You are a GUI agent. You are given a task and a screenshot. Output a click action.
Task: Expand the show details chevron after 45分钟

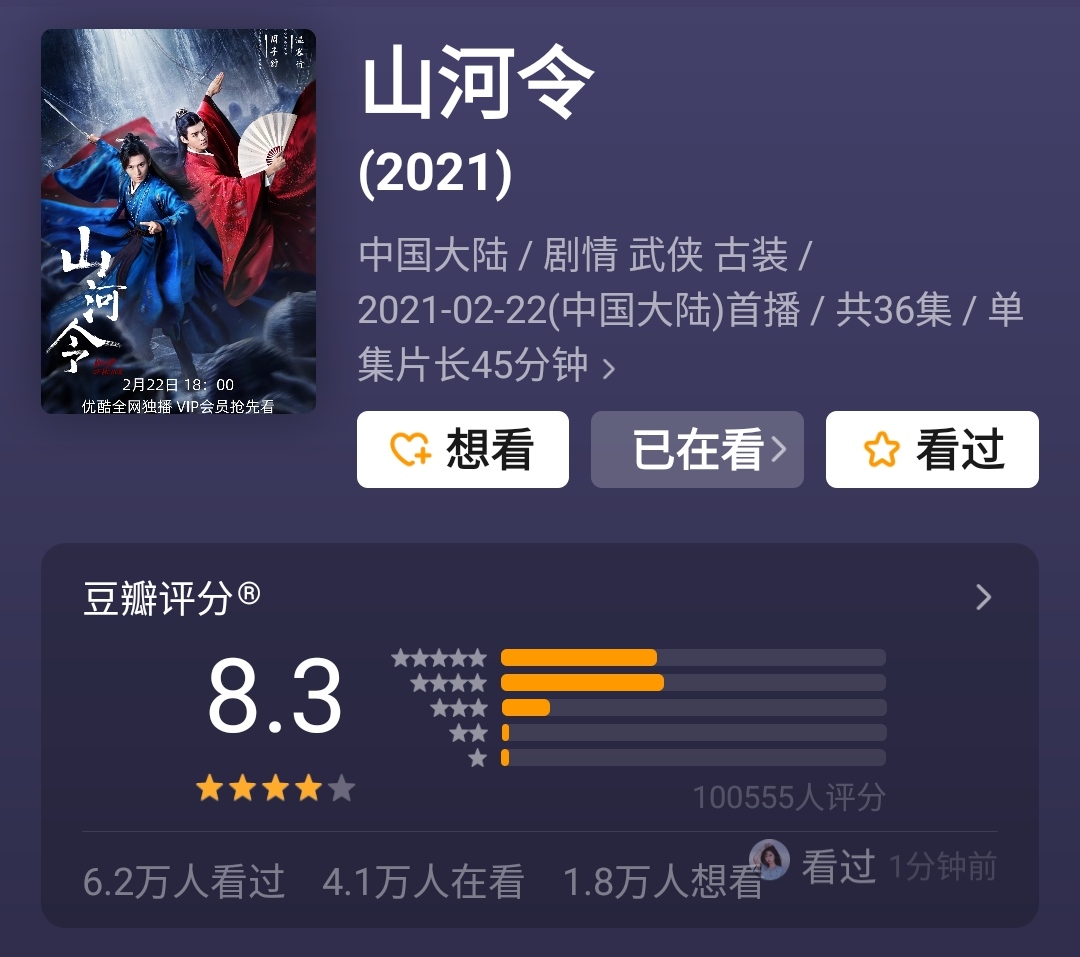pos(609,369)
